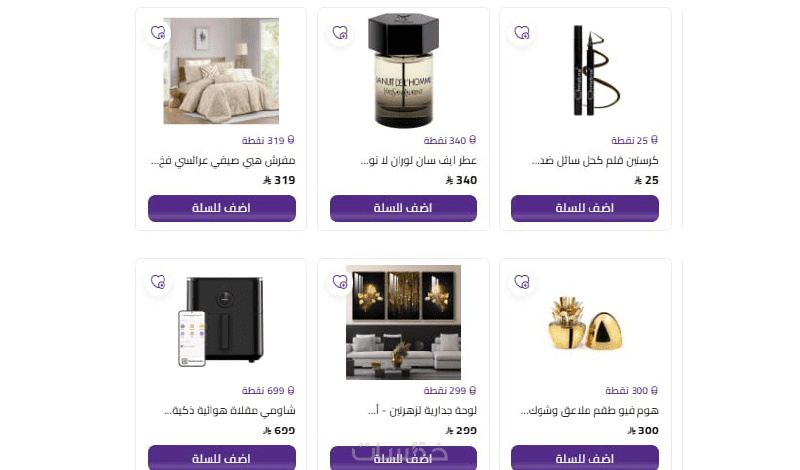Add the YSL perfume to cart
Viewport: 800px width, 470px height.
coord(403,208)
